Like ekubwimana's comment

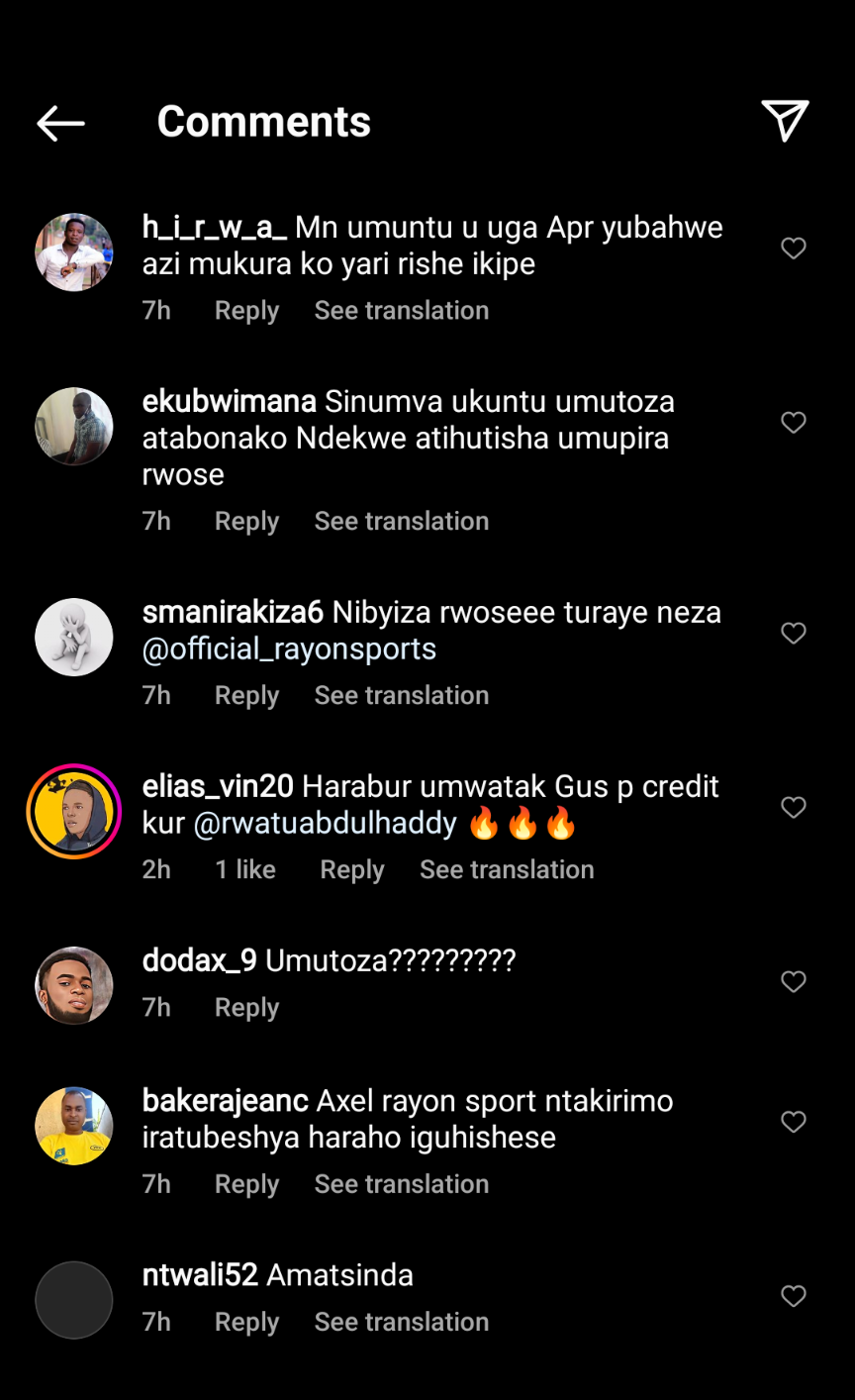click(794, 422)
